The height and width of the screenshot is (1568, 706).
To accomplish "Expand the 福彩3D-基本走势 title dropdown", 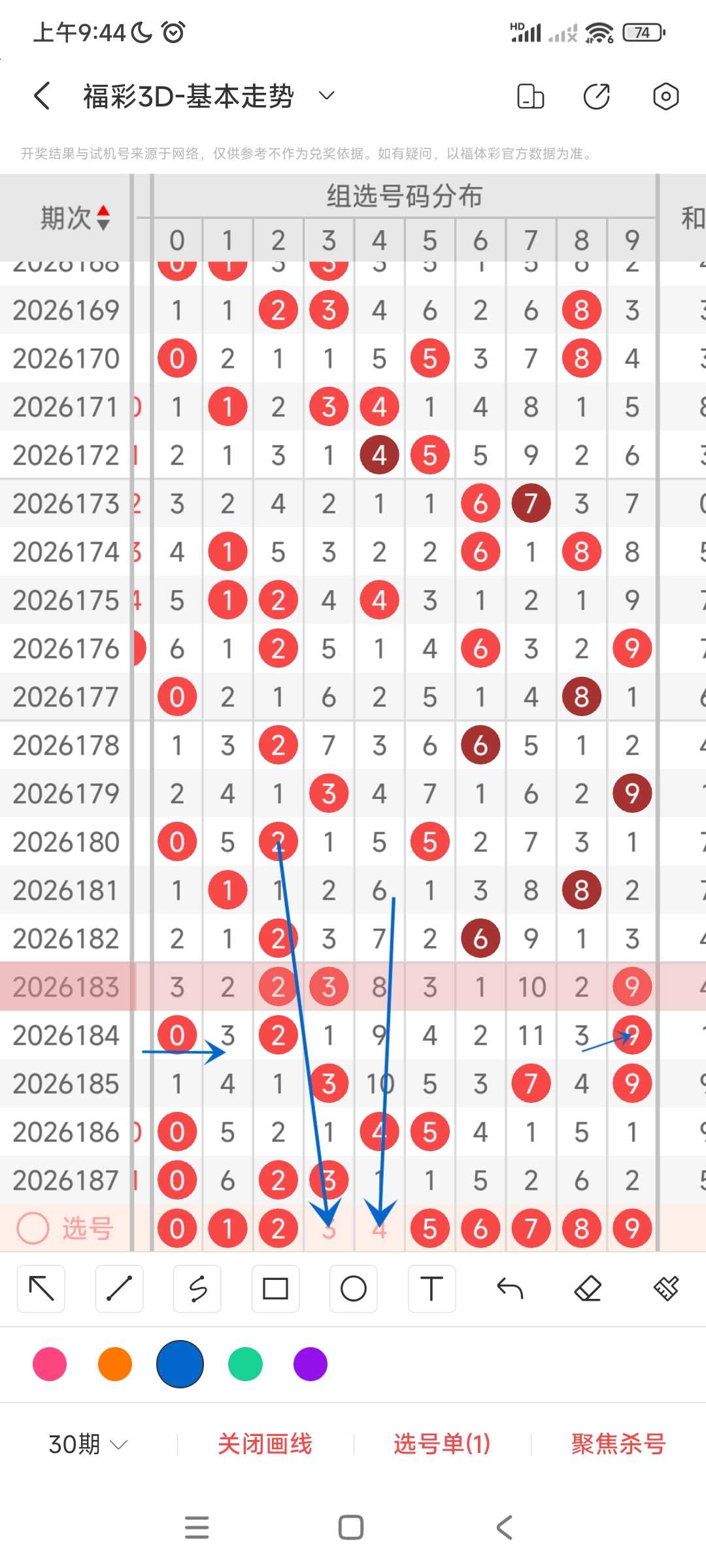I will tap(326, 96).
